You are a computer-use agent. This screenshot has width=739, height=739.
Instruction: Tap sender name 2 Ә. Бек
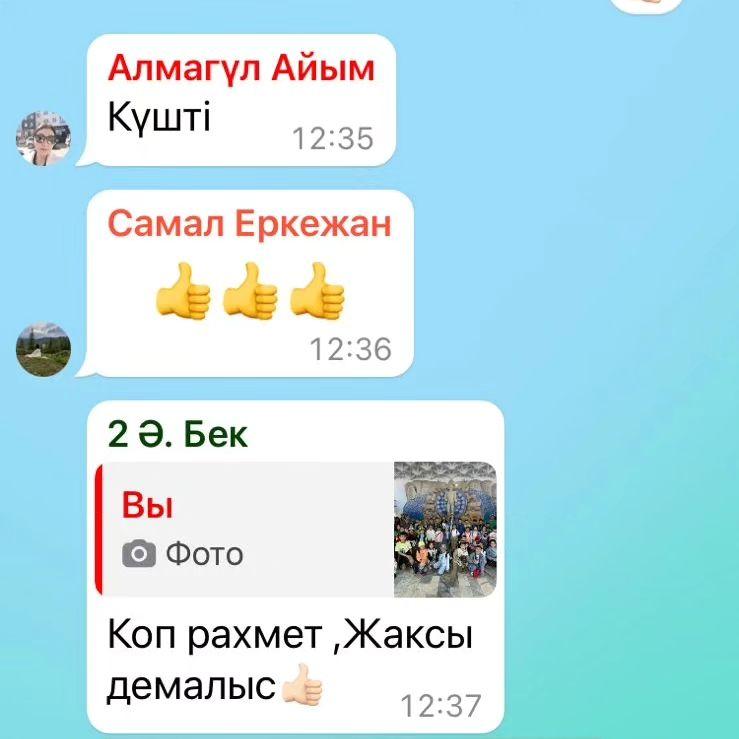point(178,434)
